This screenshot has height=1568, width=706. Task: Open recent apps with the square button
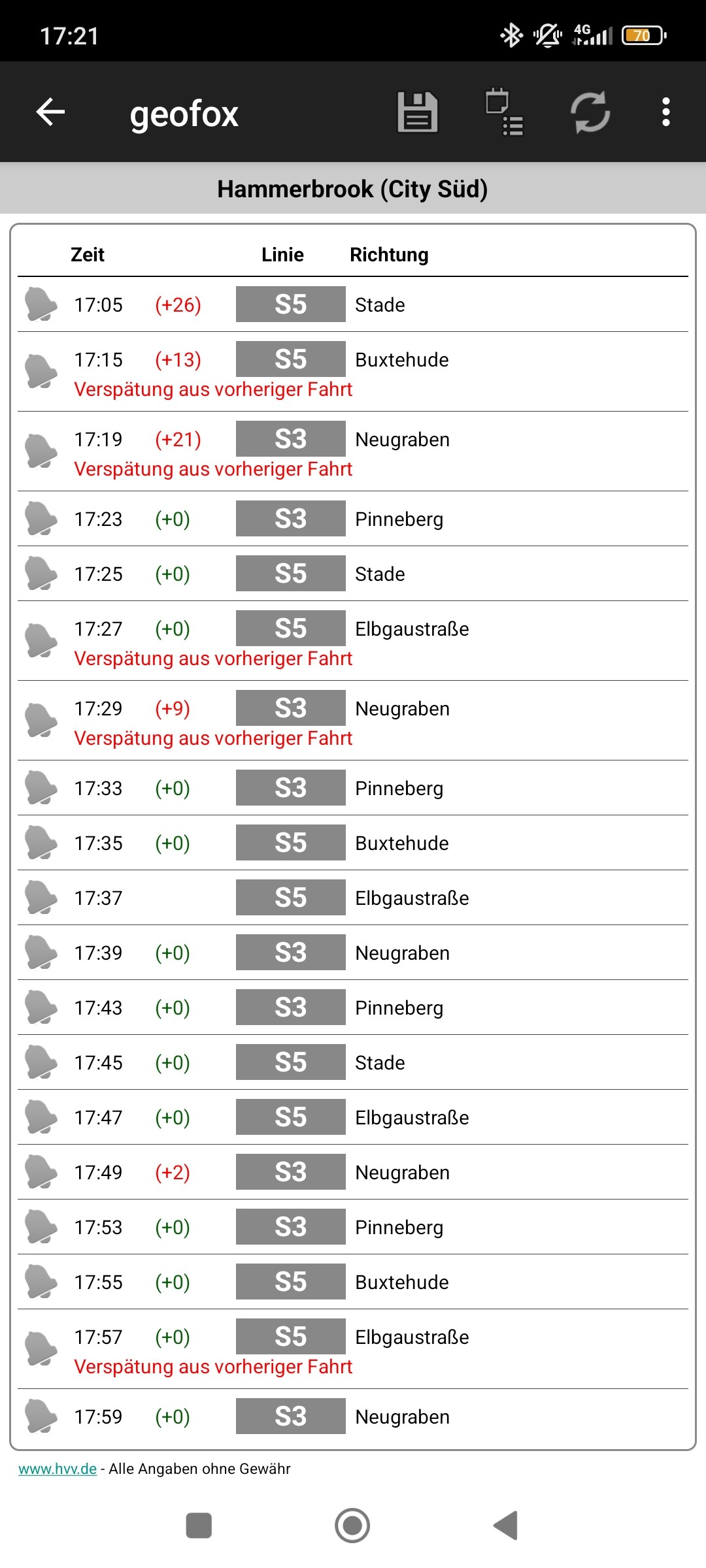(199, 1526)
